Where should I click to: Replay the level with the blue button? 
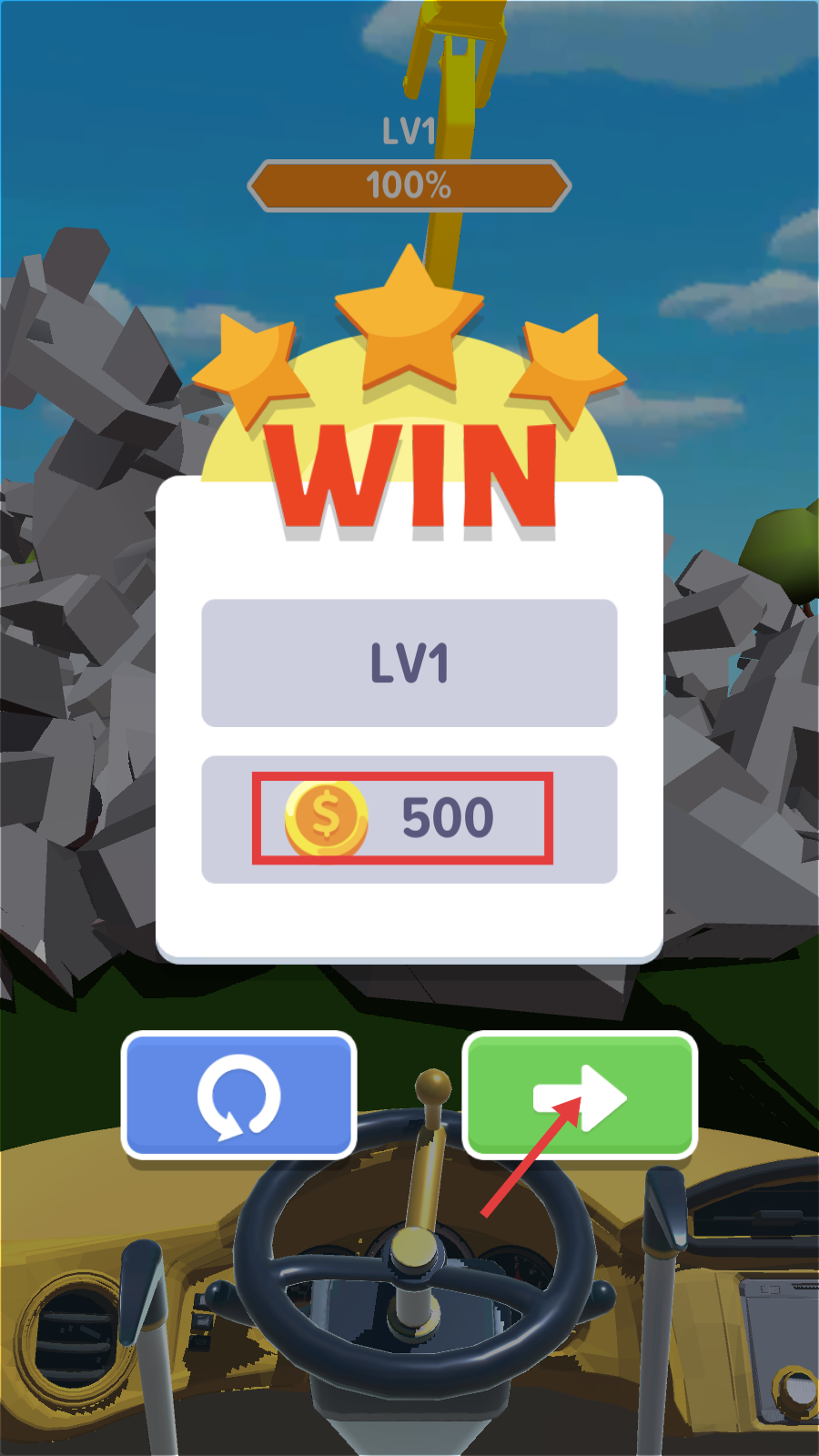click(x=238, y=1095)
